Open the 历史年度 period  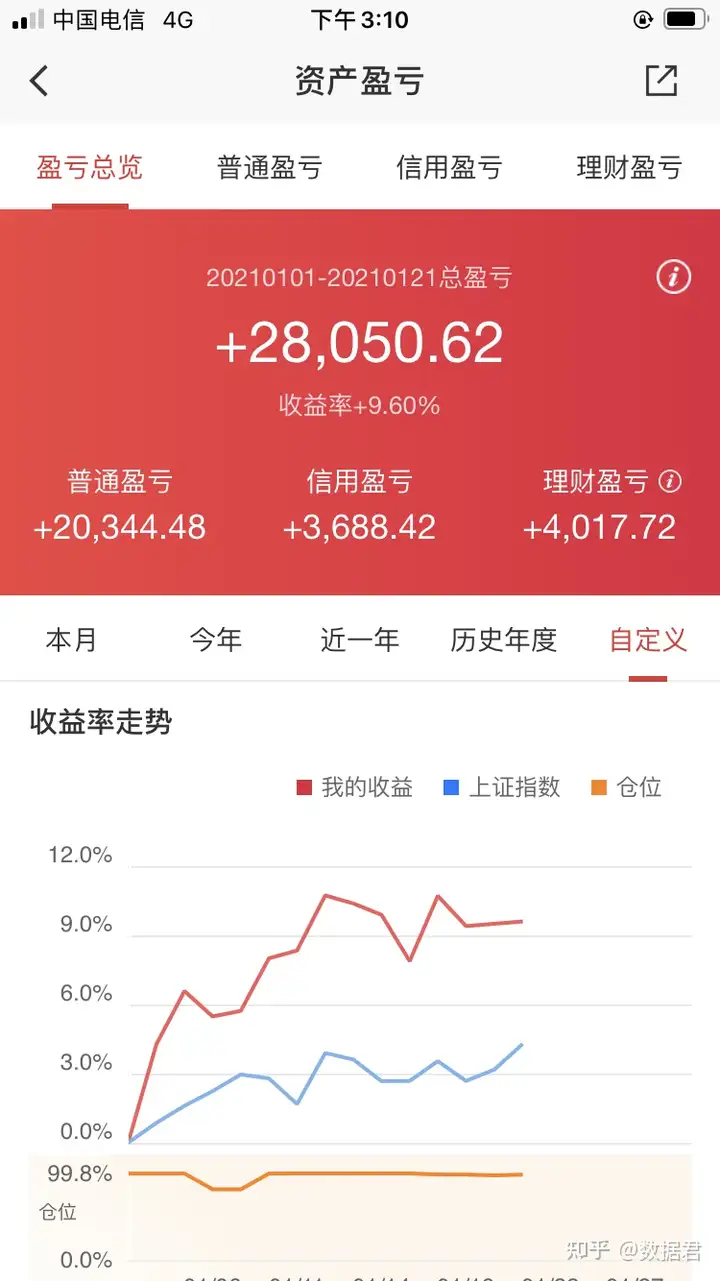tap(503, 640)
